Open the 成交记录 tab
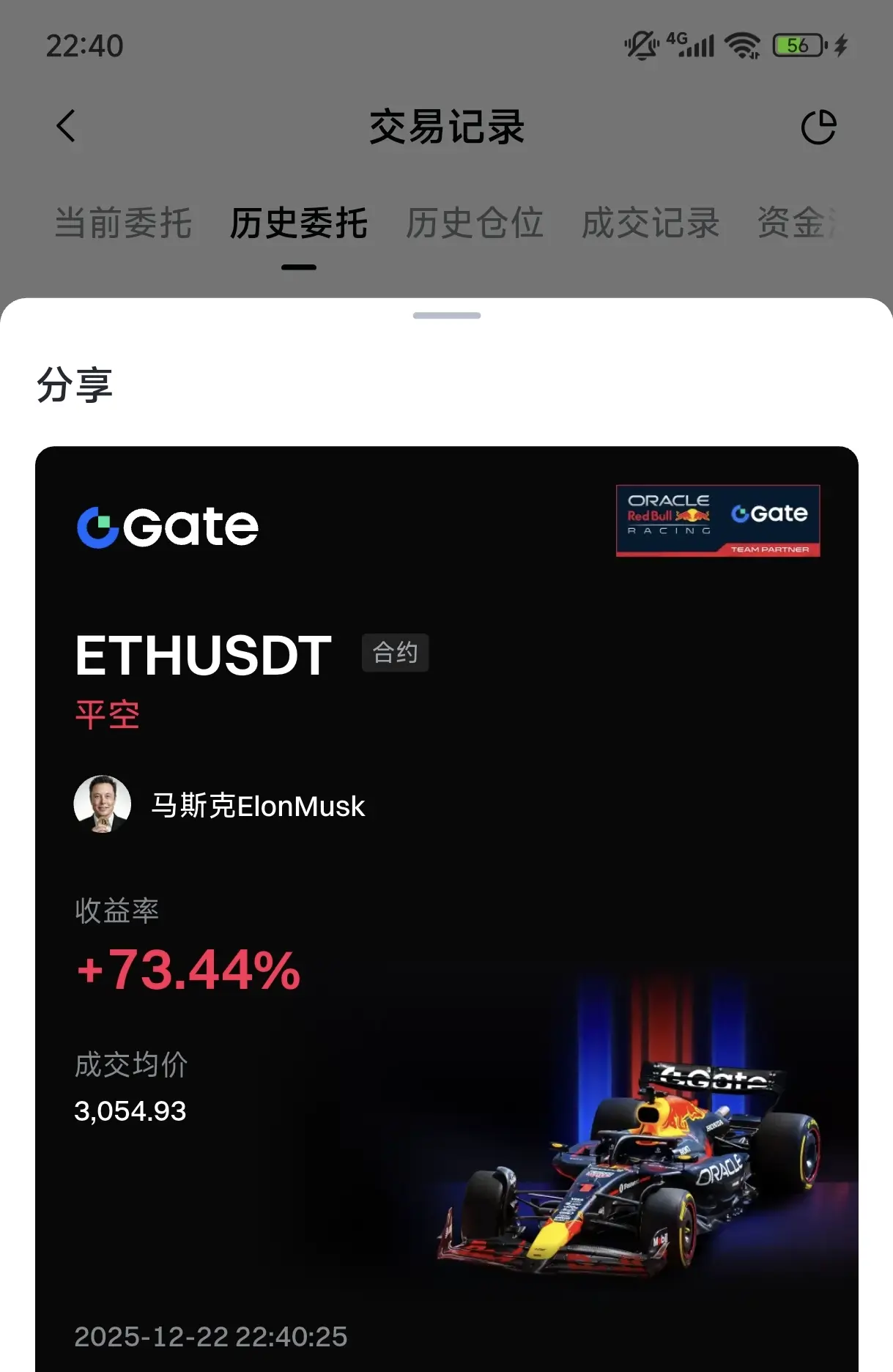 pos(651,223)
